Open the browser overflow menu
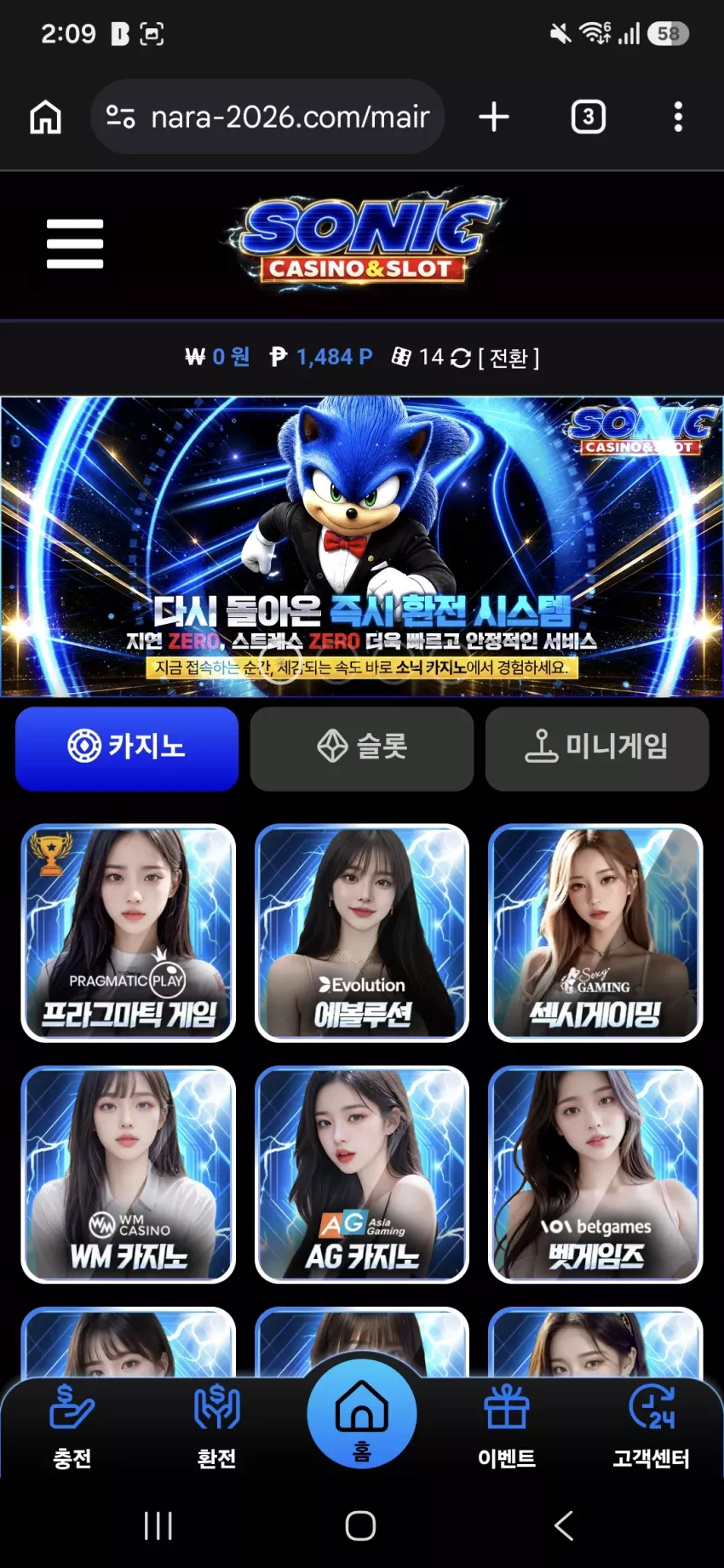The height and width of the screenshot is (1568, 724). tap(678, 117)
